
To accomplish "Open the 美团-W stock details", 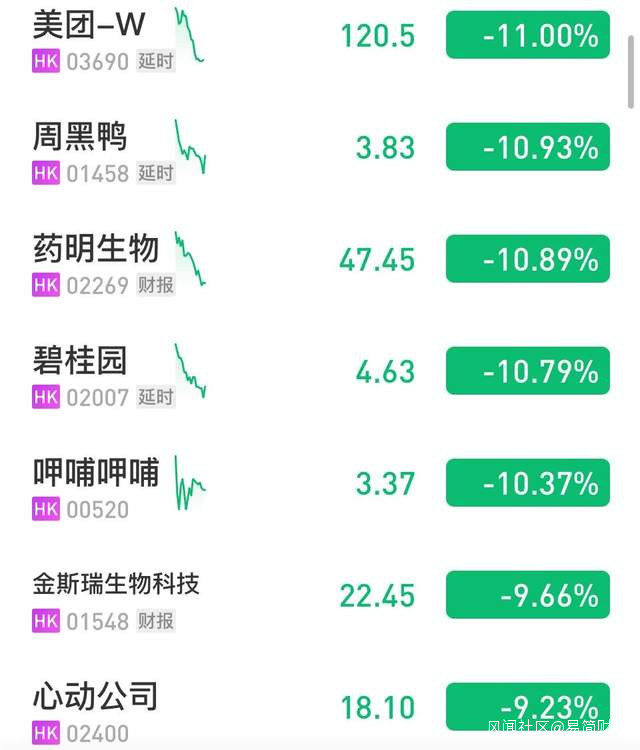I will [x=90, y=24].
